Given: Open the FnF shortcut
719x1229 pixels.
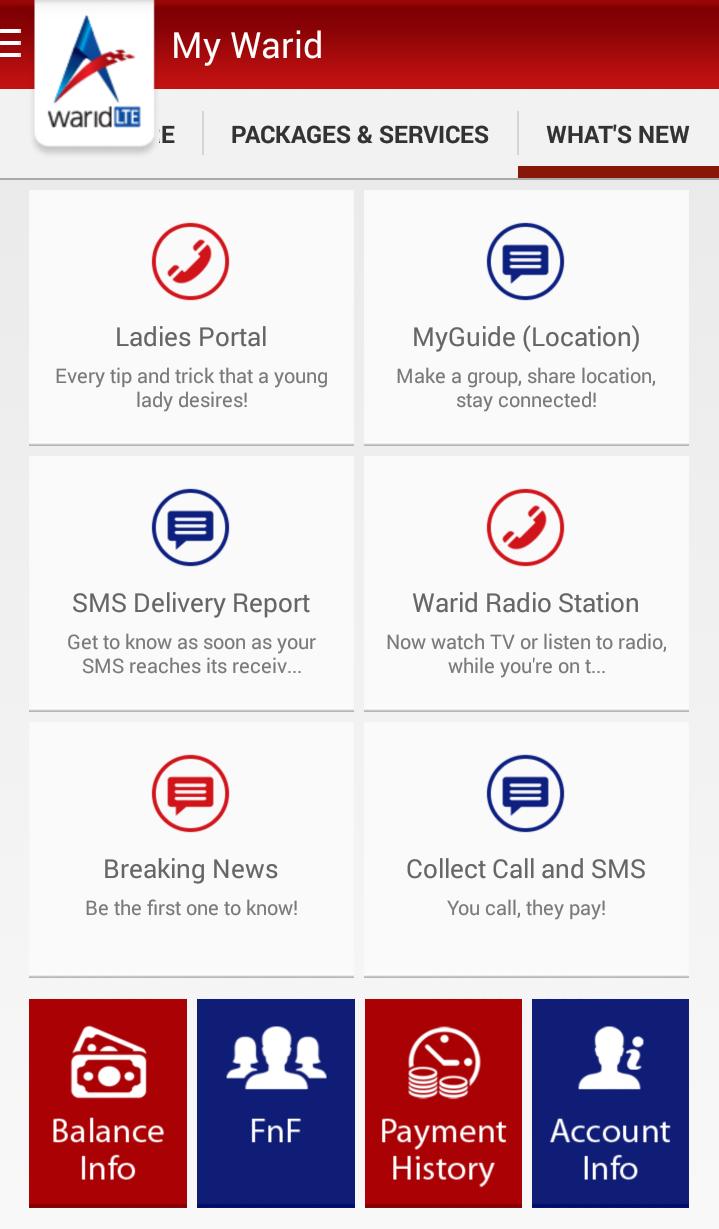Looking at the screenshot, I should pos(276,1103).
